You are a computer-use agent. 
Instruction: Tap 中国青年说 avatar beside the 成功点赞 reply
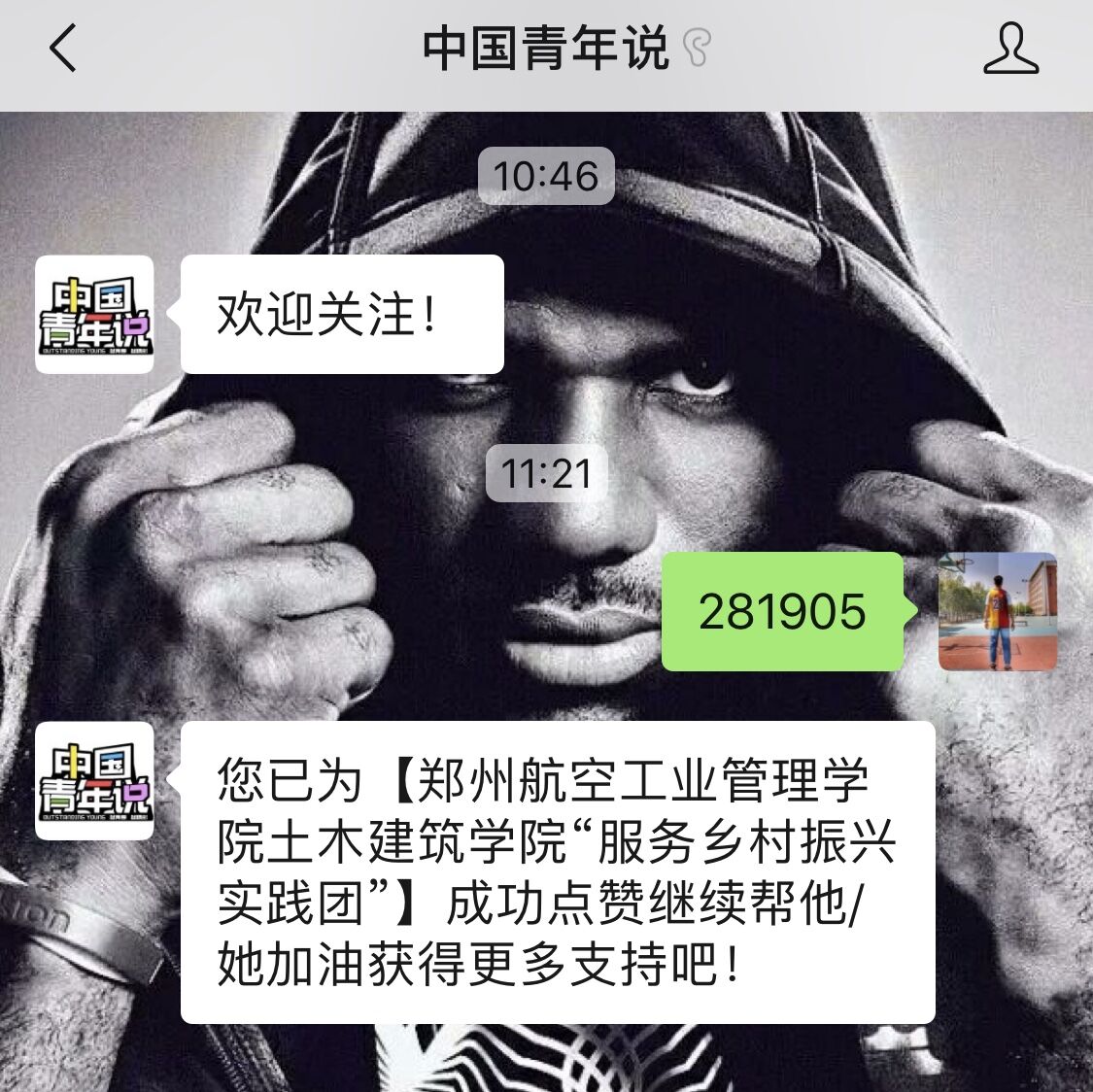(94, 781)
